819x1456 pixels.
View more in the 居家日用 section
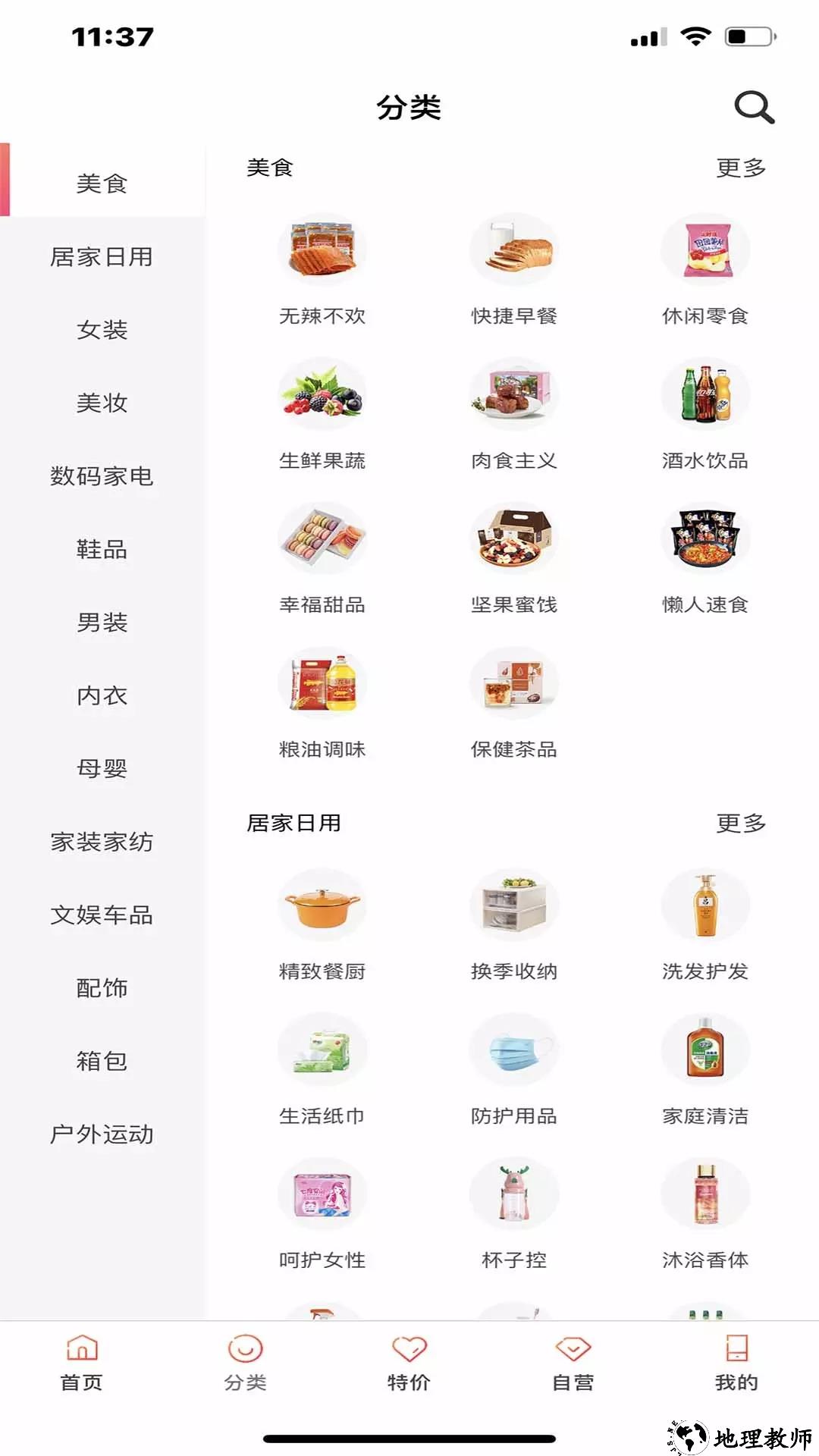pos(740,823)
